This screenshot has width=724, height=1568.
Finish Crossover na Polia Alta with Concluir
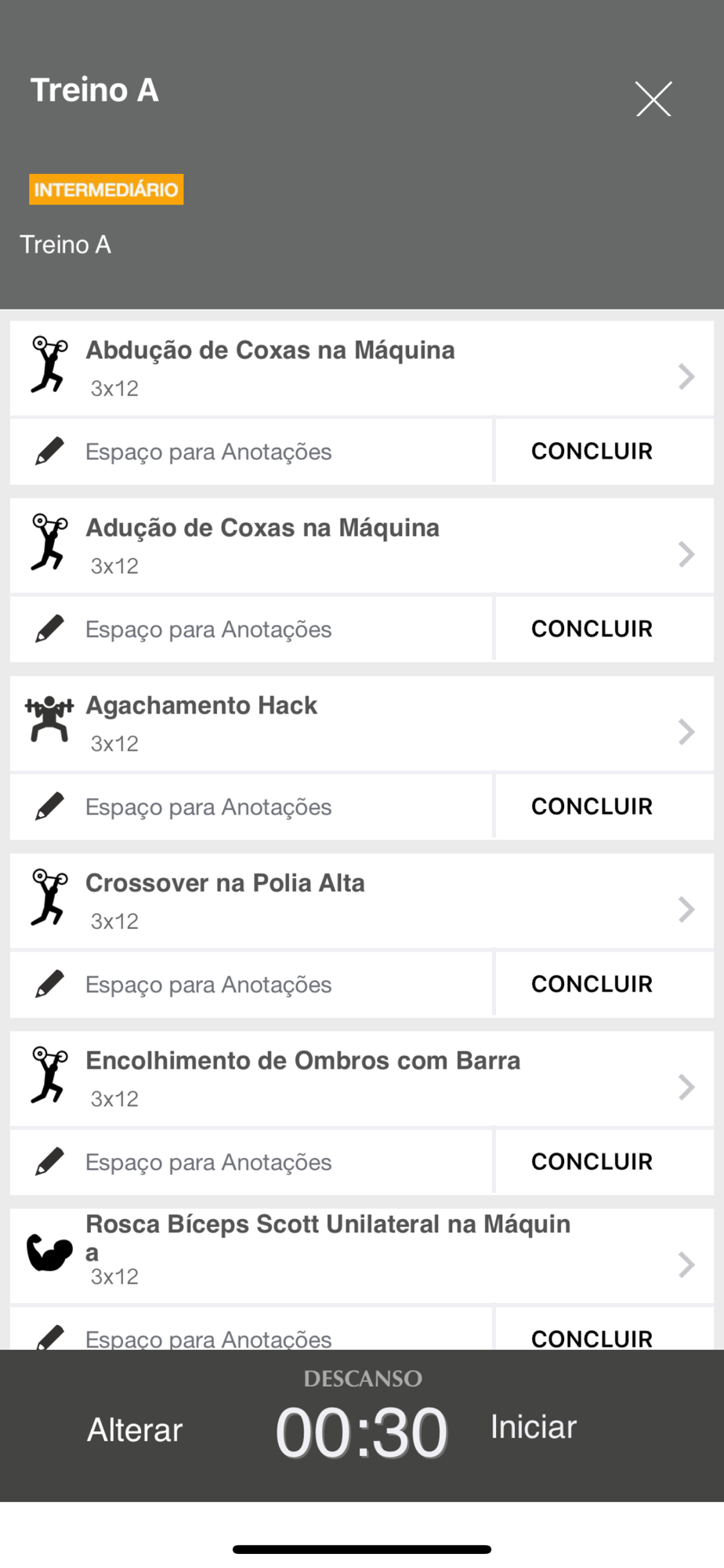[x=592, y=984]
